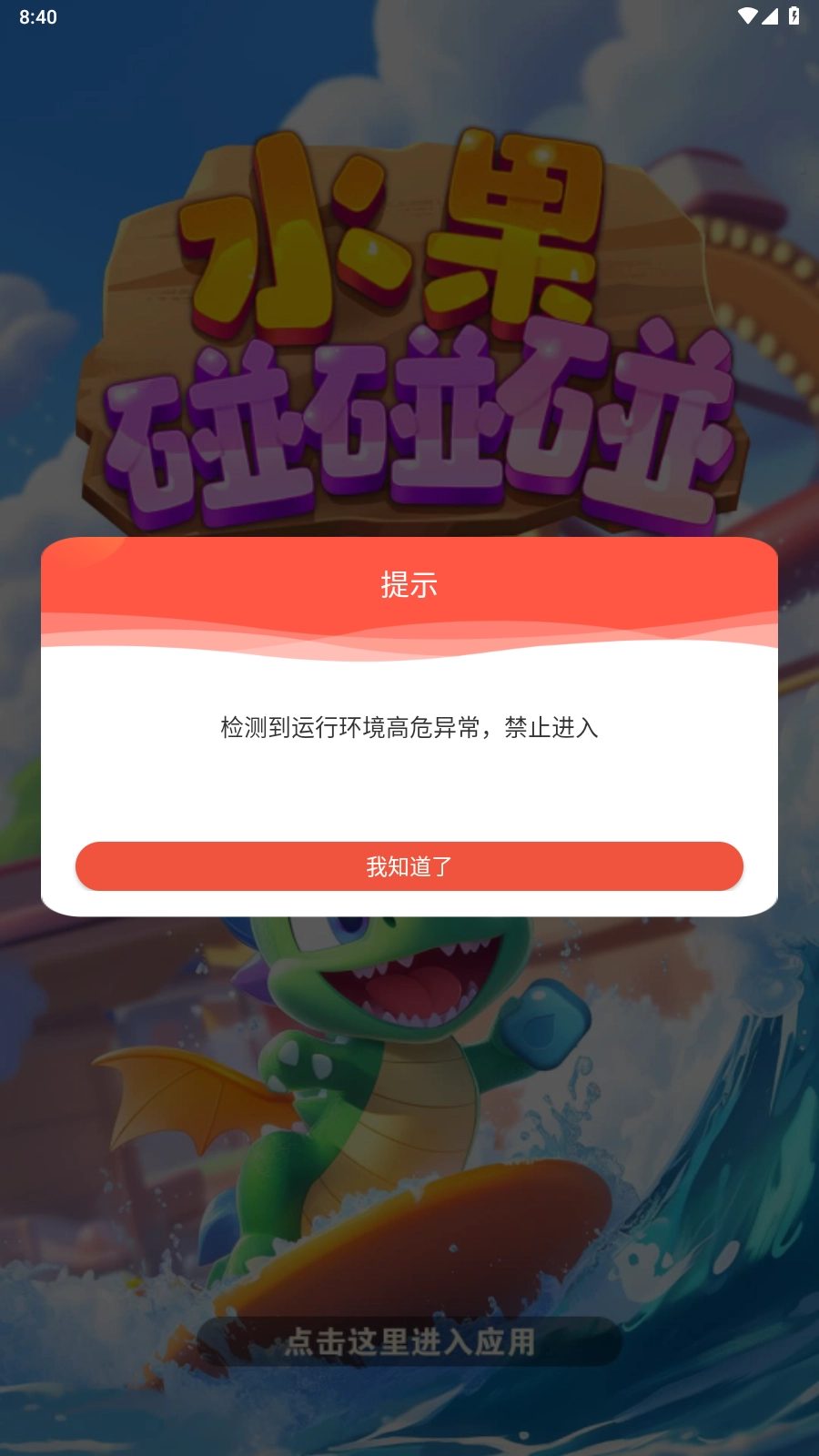Dismiss the dialog with 我知道了

(x=409, y=866)
